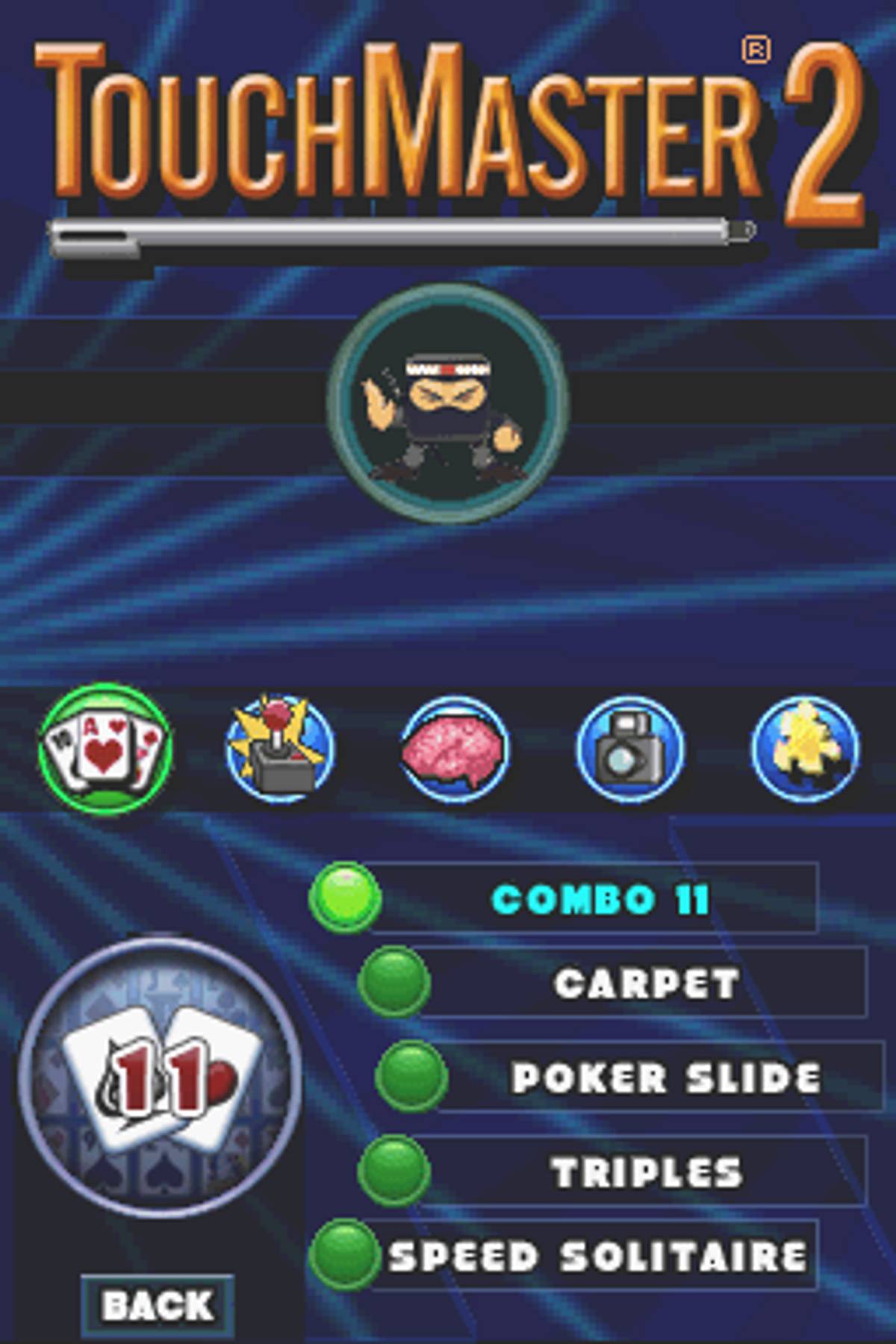Image resolution: width=896 pixels, height=1344 pixels.
Task: Launch Speed Solitaire
Action: 597,1256
